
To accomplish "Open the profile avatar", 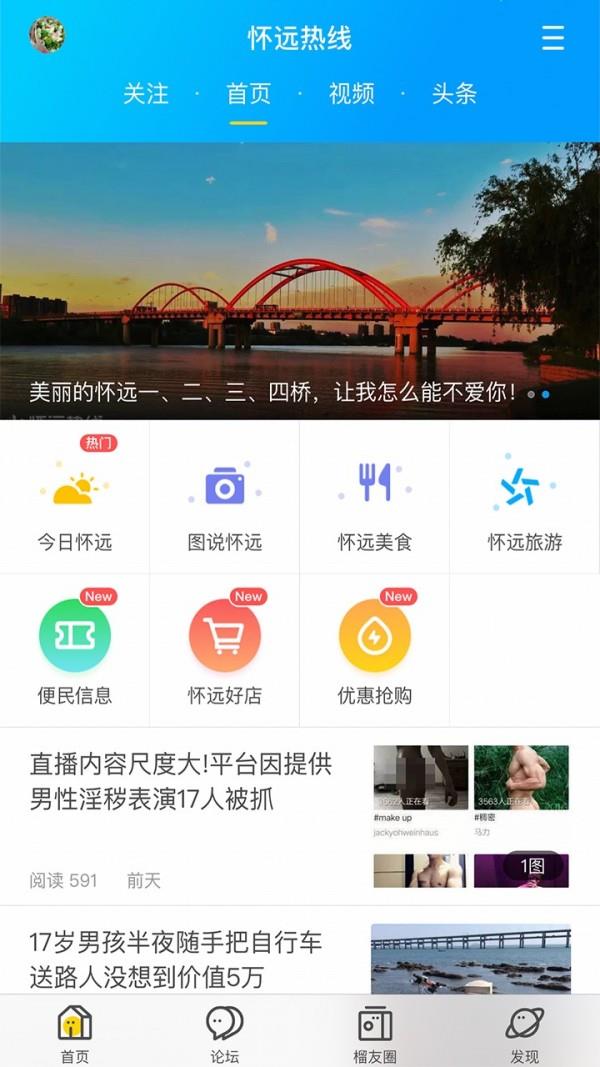I will pos(47,36).
